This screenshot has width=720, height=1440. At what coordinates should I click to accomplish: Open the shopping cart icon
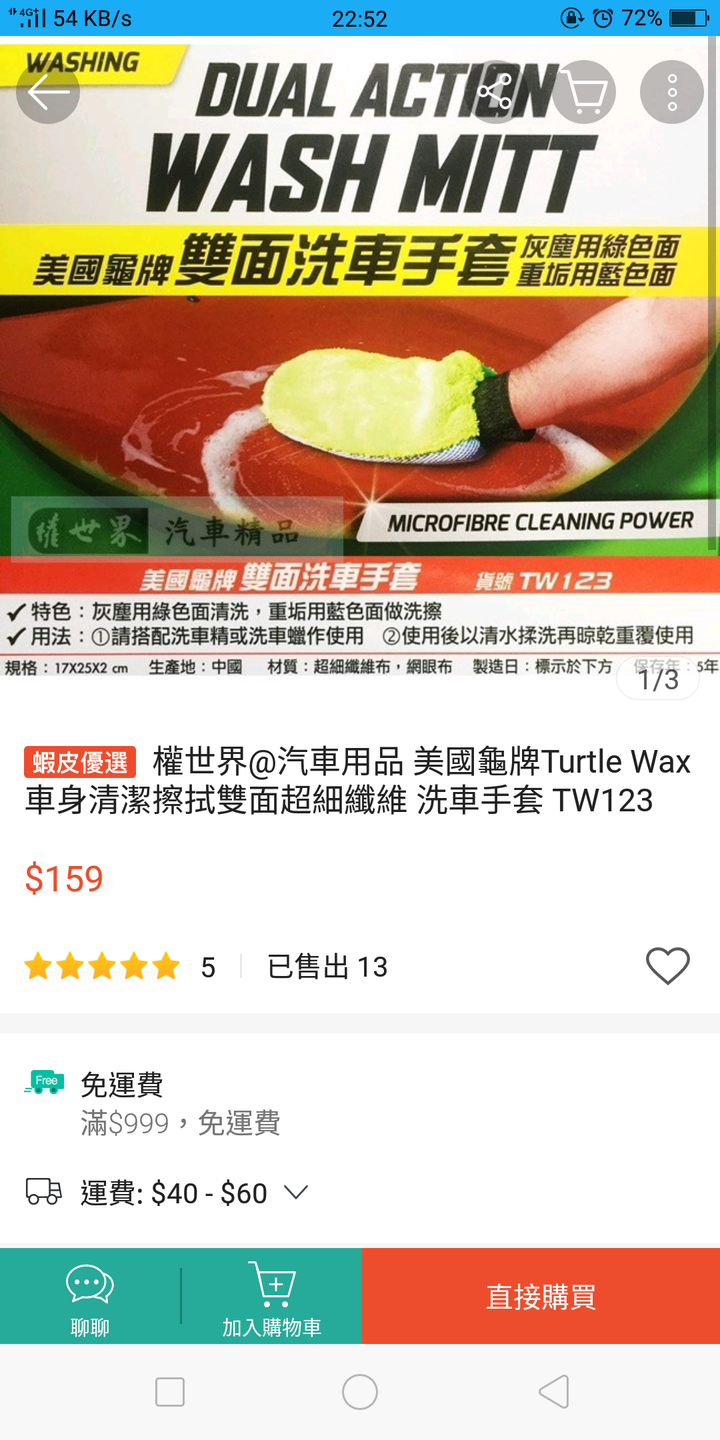[584, 92]
